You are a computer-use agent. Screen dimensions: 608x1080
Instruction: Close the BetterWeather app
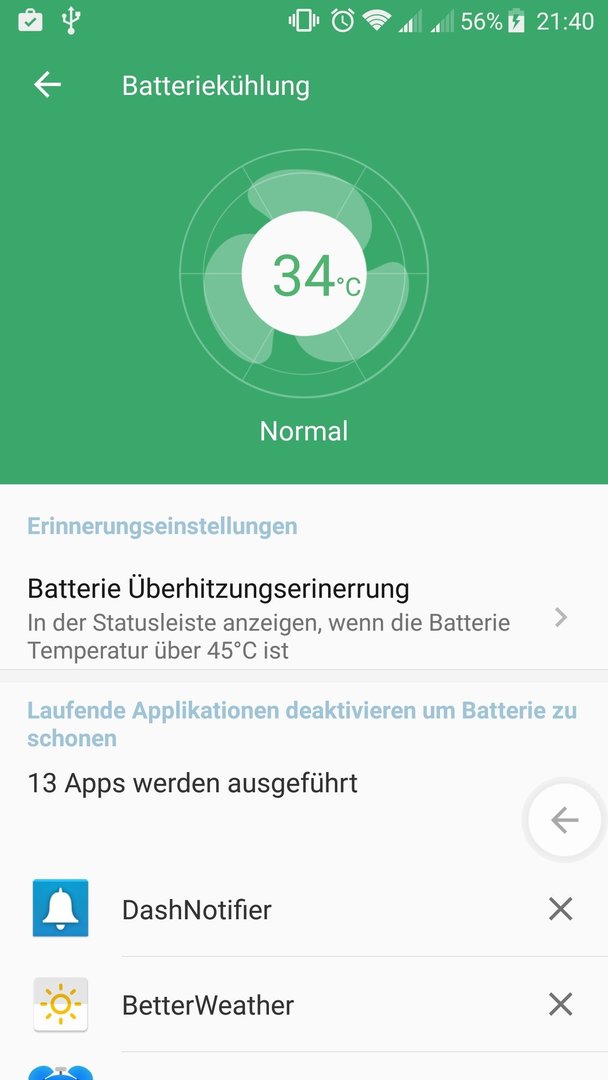click(560, 1005)
